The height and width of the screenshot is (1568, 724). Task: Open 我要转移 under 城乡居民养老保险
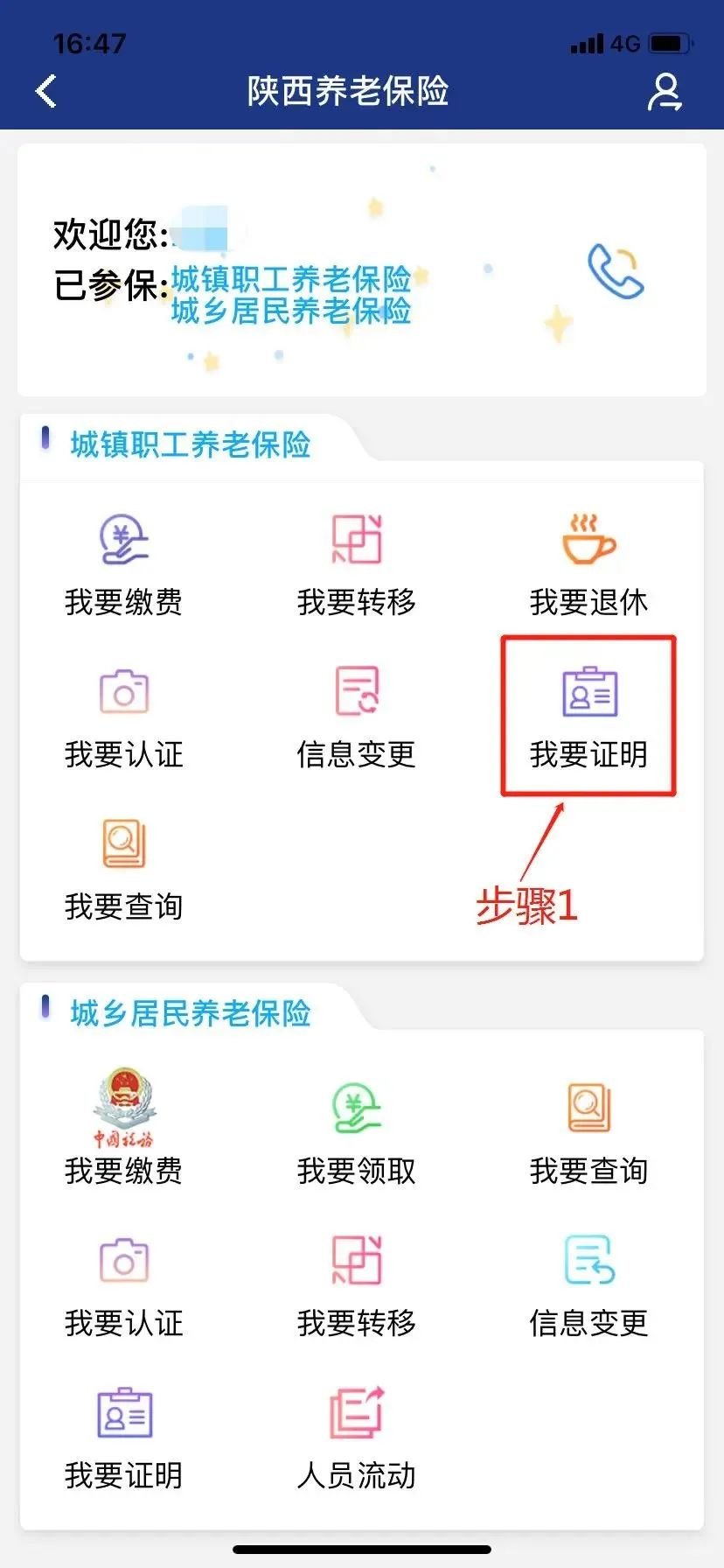(356, 1284)
